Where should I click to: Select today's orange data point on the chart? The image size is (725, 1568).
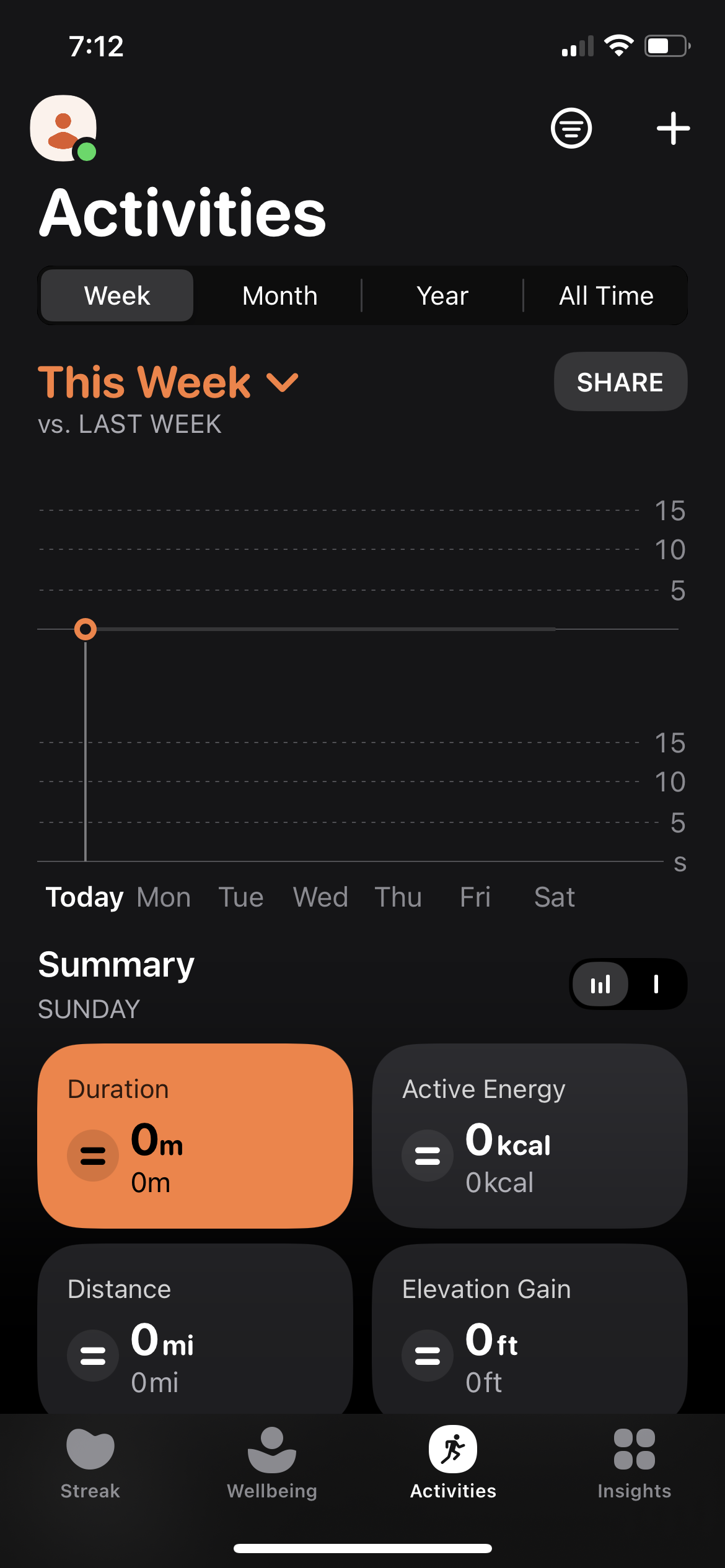coord(86,629)
